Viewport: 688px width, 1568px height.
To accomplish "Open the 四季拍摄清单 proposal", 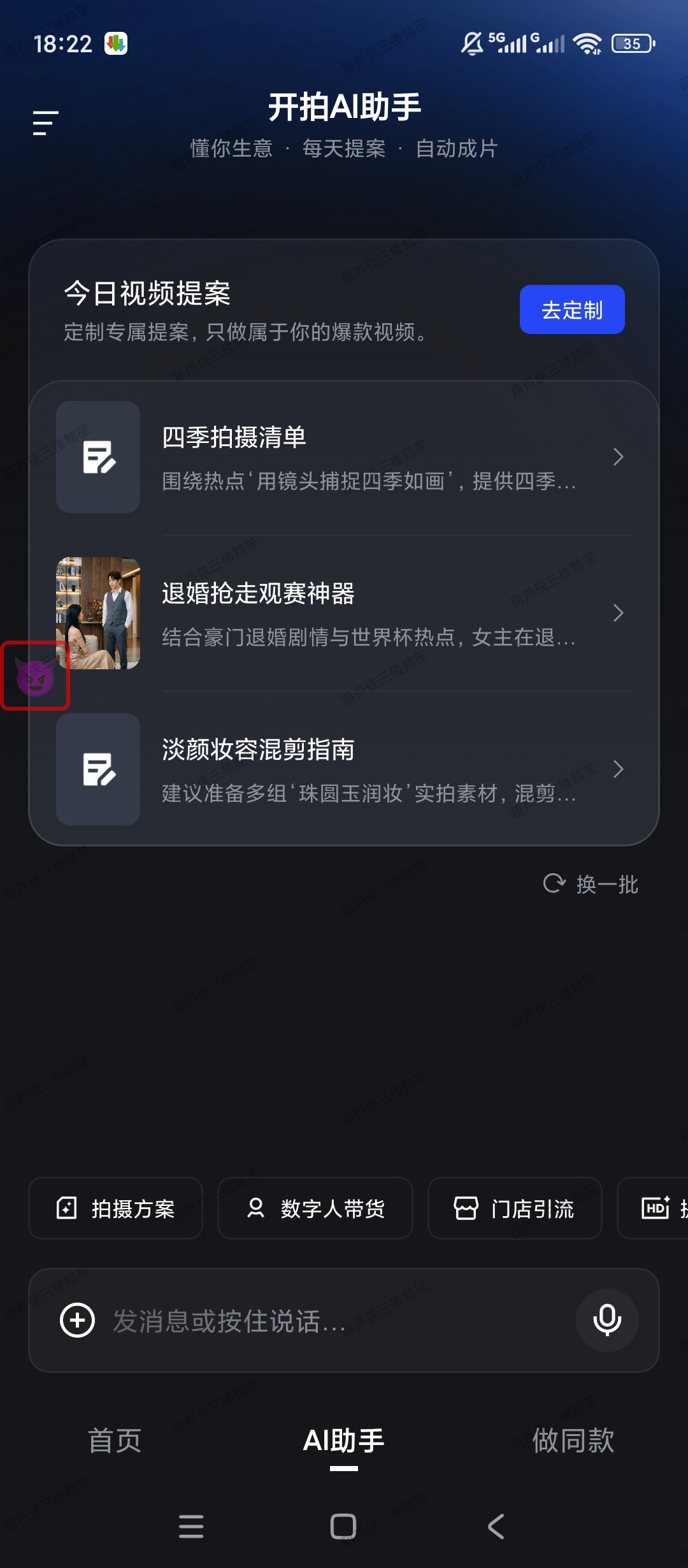I will (344, 457).
